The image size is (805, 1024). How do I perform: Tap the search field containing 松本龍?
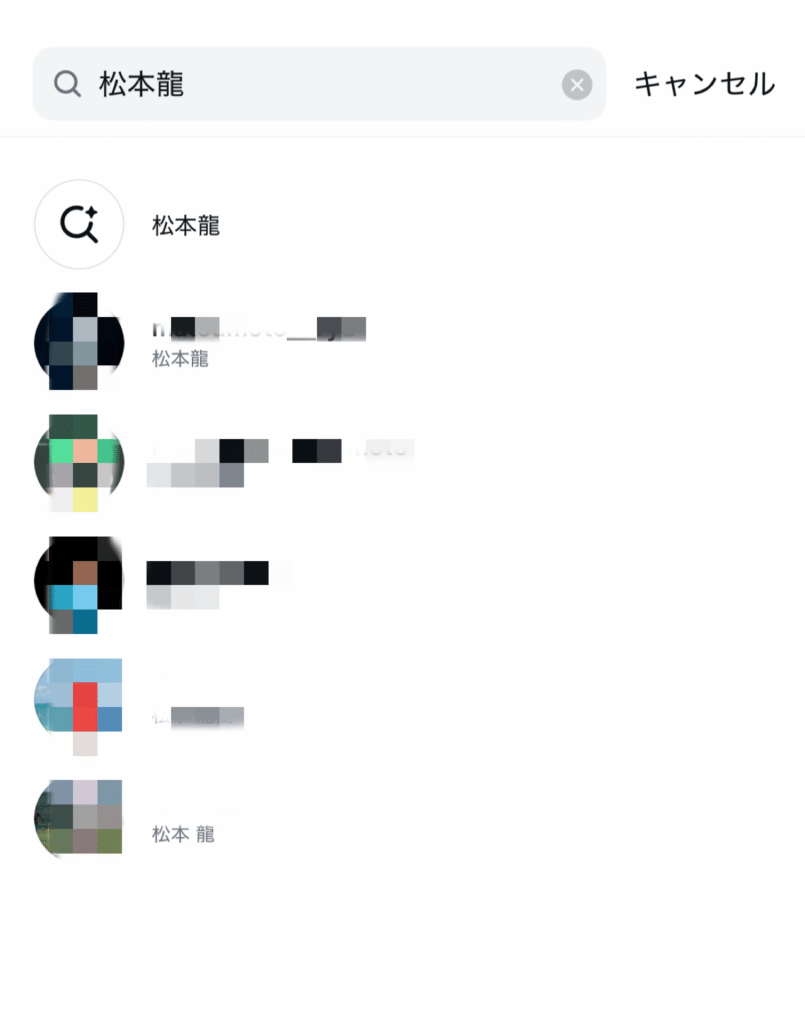pyautogui.click(x=300, y=84)
